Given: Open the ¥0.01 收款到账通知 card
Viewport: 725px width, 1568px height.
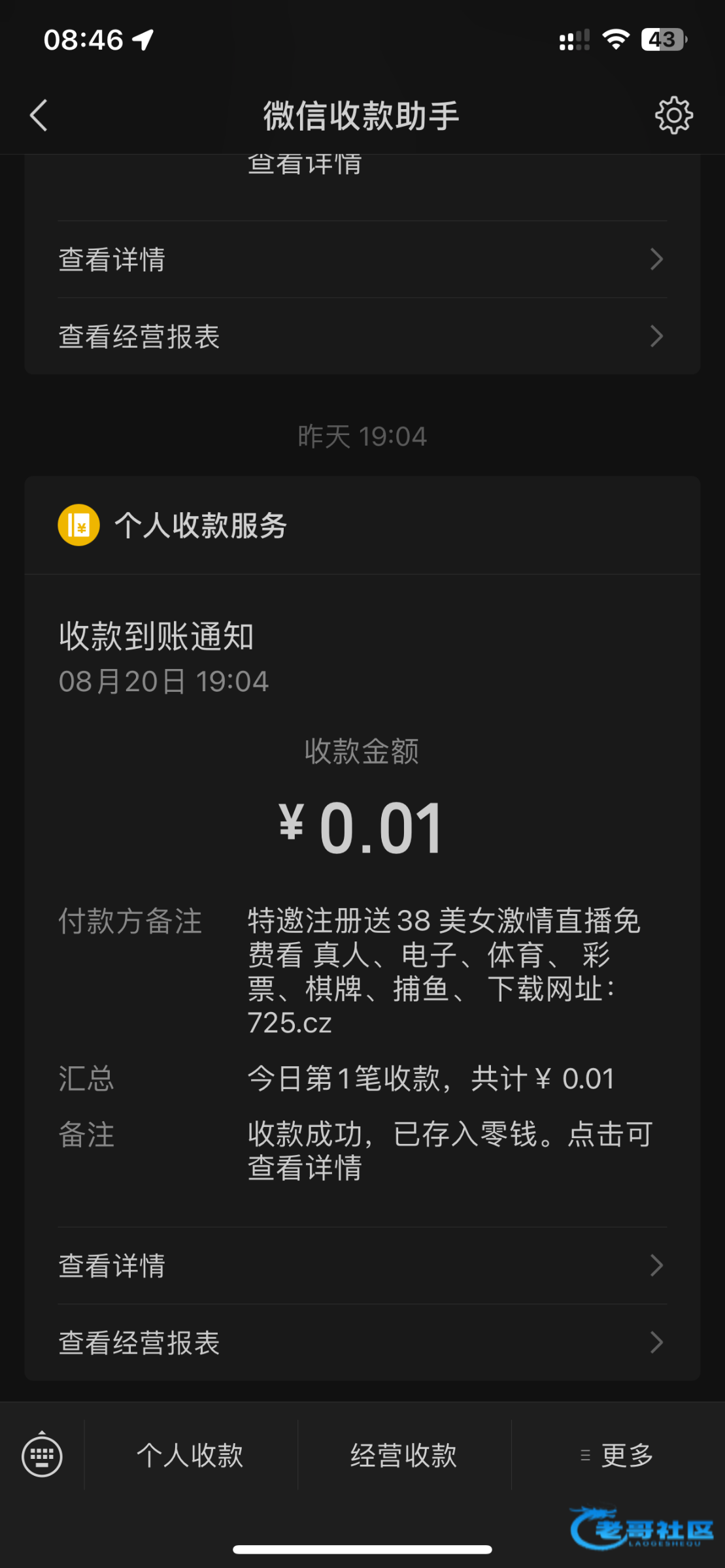Looking at the screenshot, I should pos(362,830).
